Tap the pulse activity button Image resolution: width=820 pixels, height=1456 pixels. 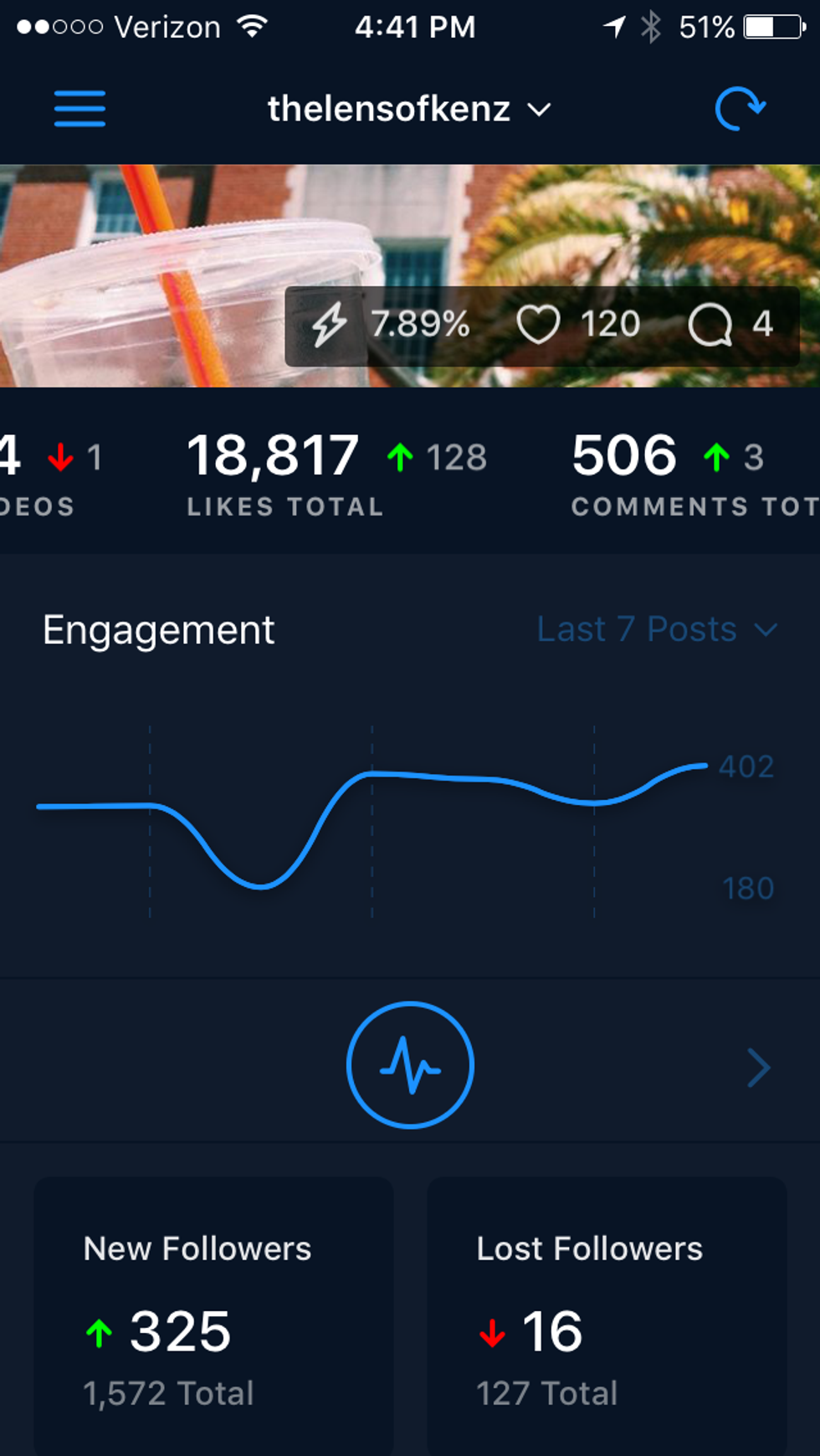point(410,1065)
